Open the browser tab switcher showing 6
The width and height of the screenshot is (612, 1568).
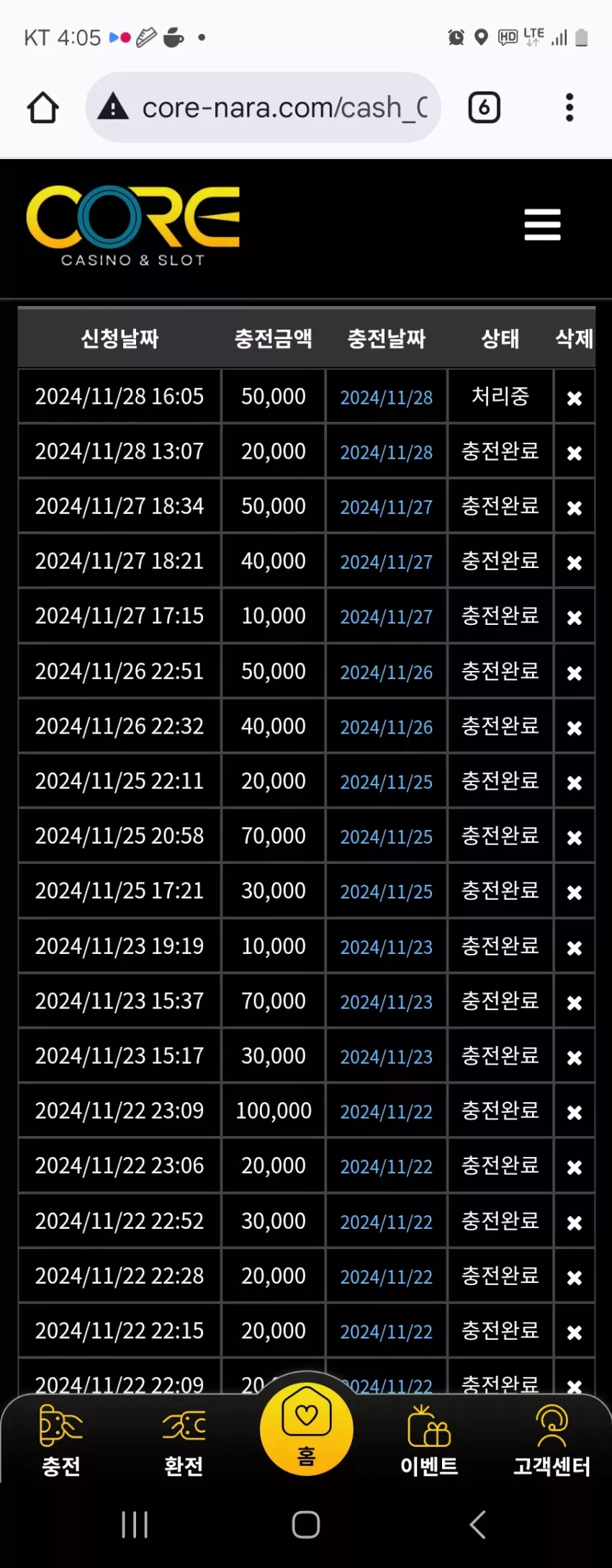484,108
